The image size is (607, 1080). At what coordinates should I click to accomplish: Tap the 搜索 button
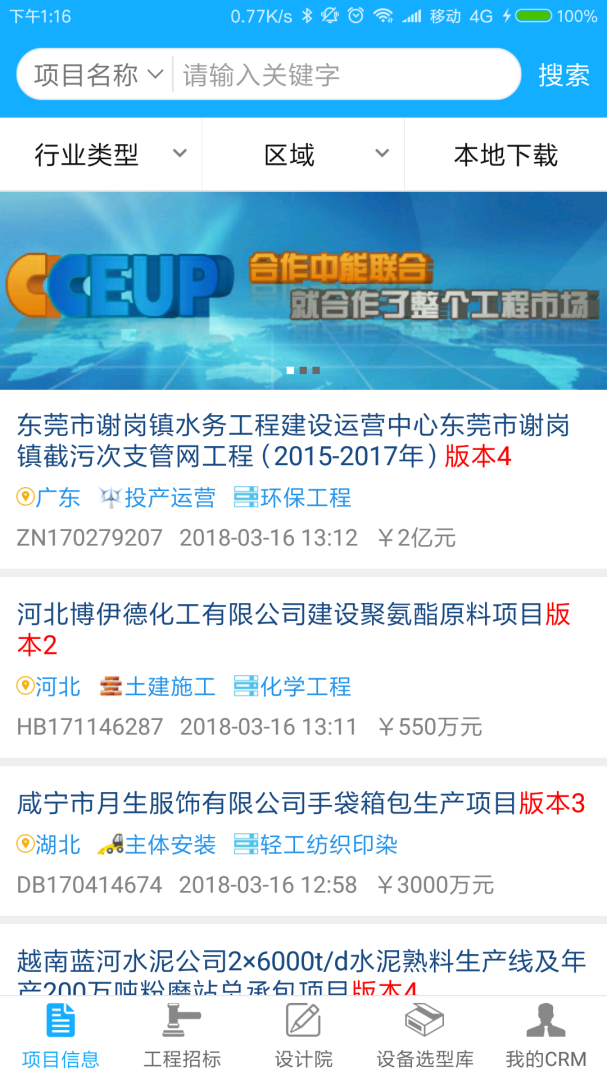click(x=564, y=75)
